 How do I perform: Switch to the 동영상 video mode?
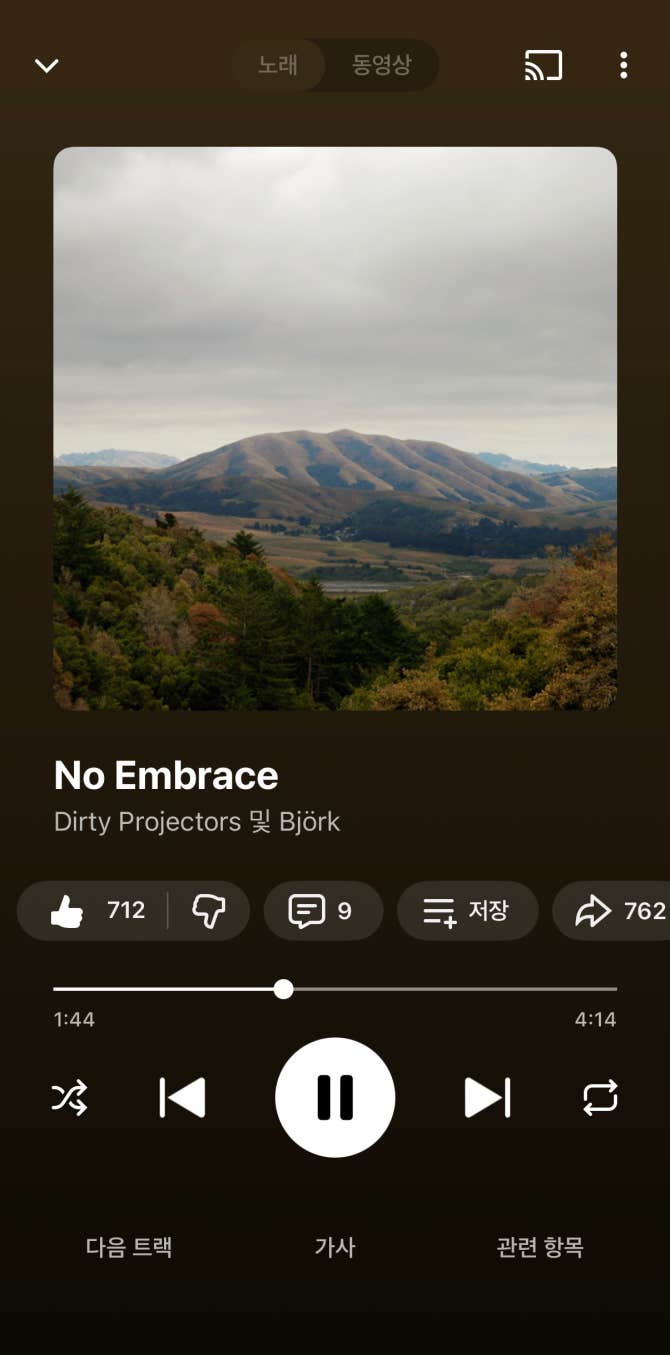pos(381,66)
